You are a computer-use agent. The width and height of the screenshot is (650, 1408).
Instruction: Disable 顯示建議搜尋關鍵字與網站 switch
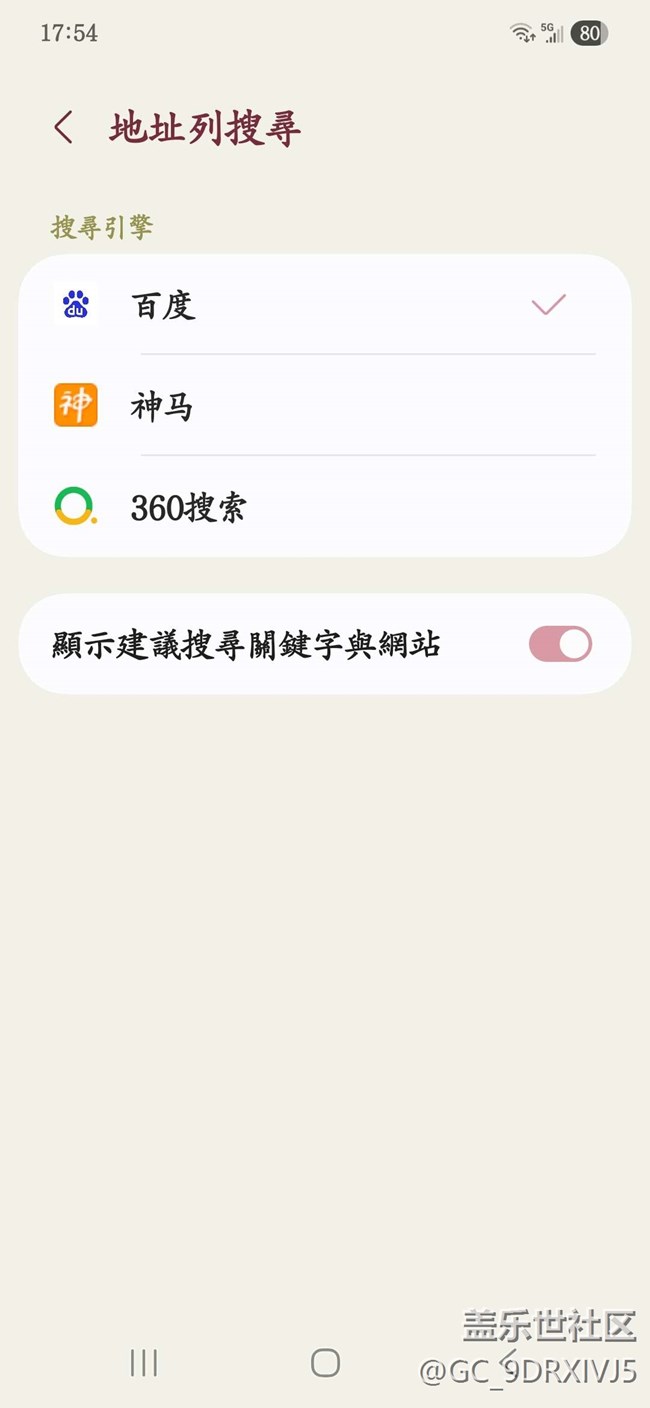coord(560,644)
